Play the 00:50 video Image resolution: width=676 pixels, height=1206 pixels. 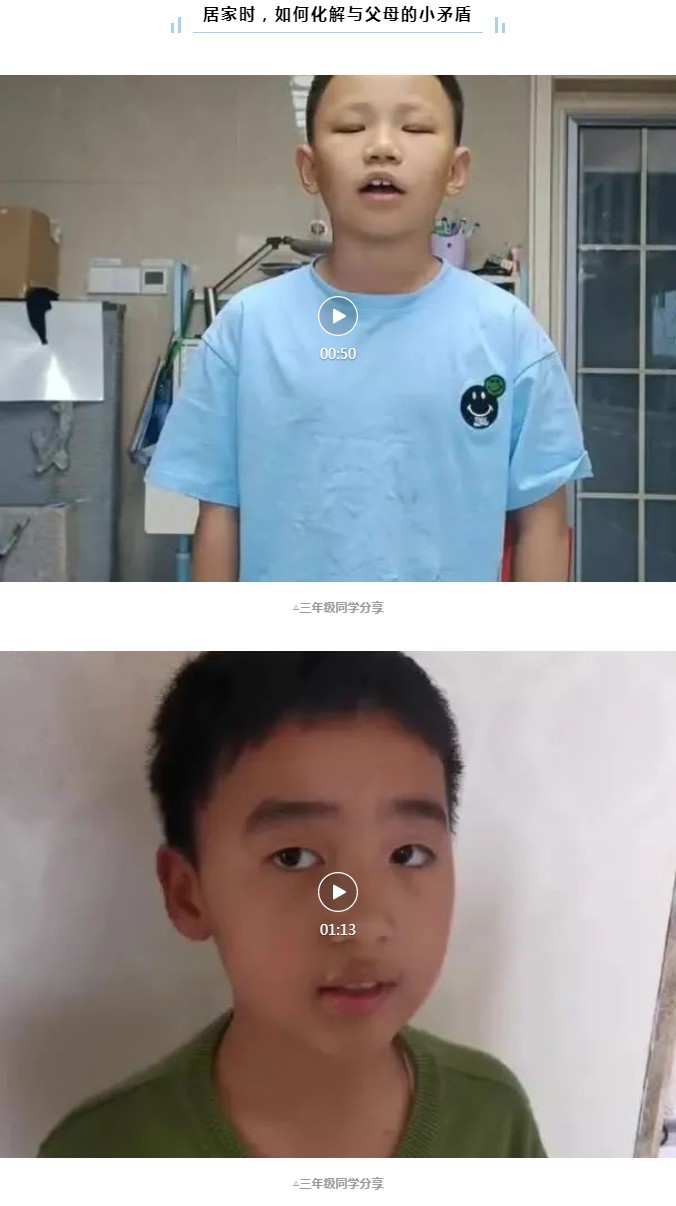coord(338,316)
